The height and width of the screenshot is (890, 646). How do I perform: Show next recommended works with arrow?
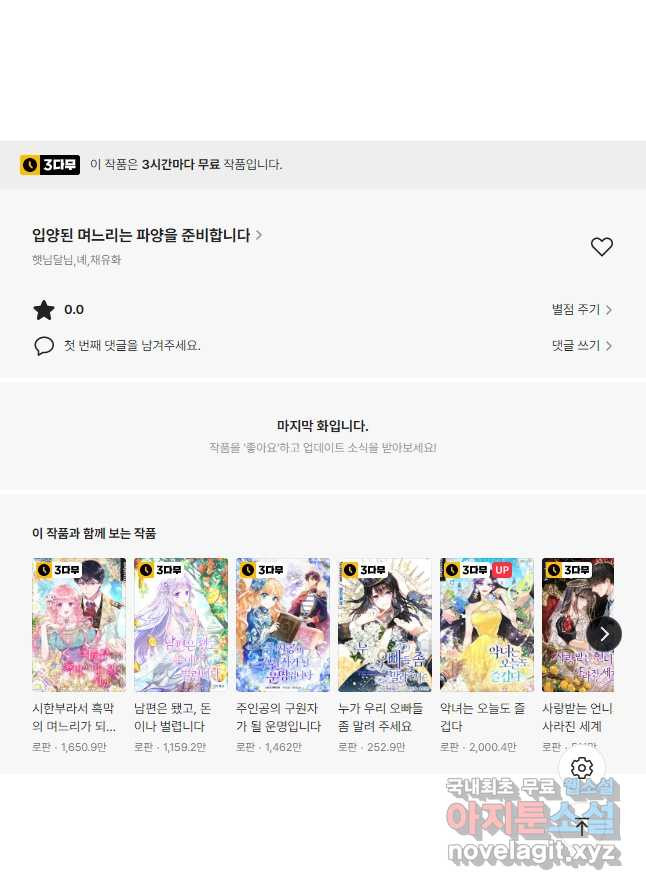tap(604, 634)
